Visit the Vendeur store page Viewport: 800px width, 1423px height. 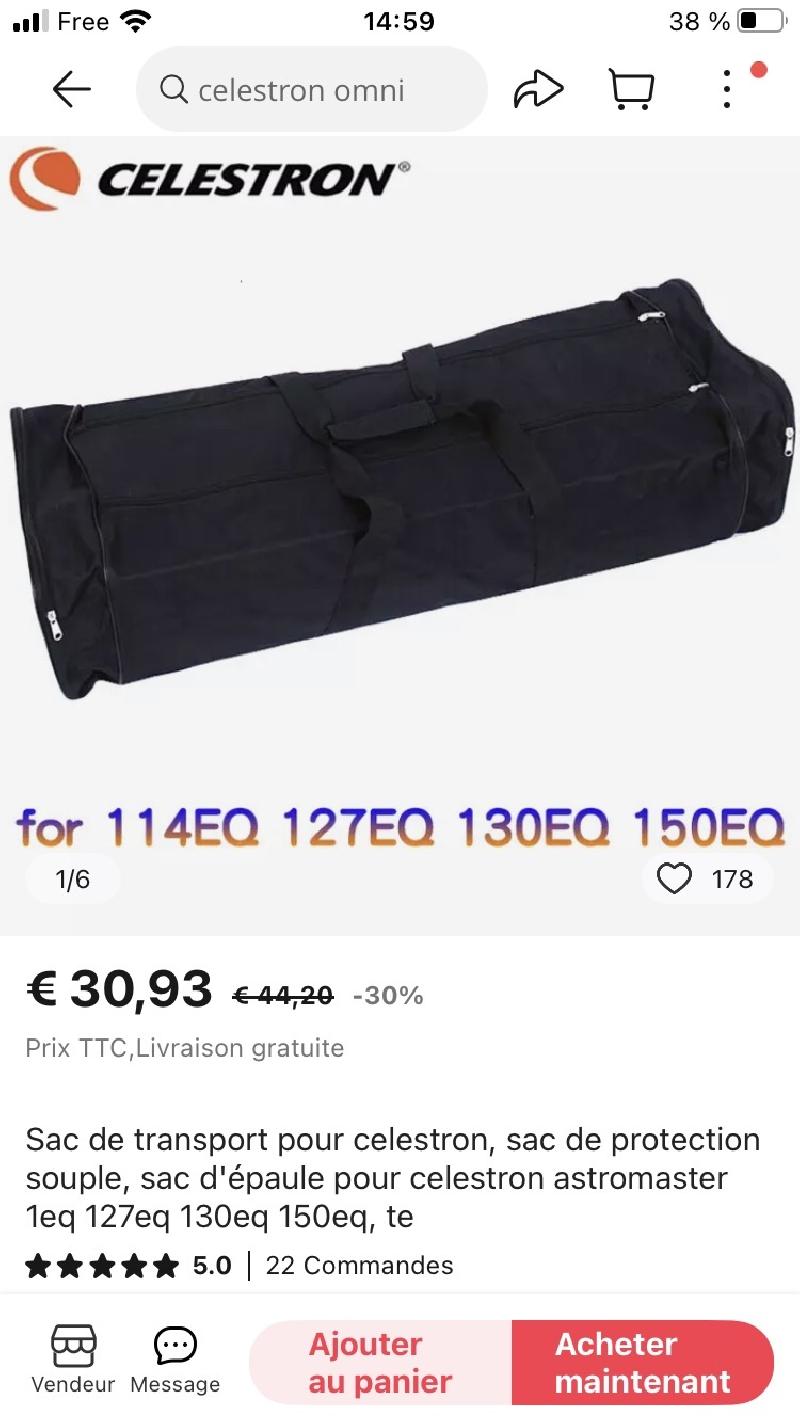(73, 1360)
